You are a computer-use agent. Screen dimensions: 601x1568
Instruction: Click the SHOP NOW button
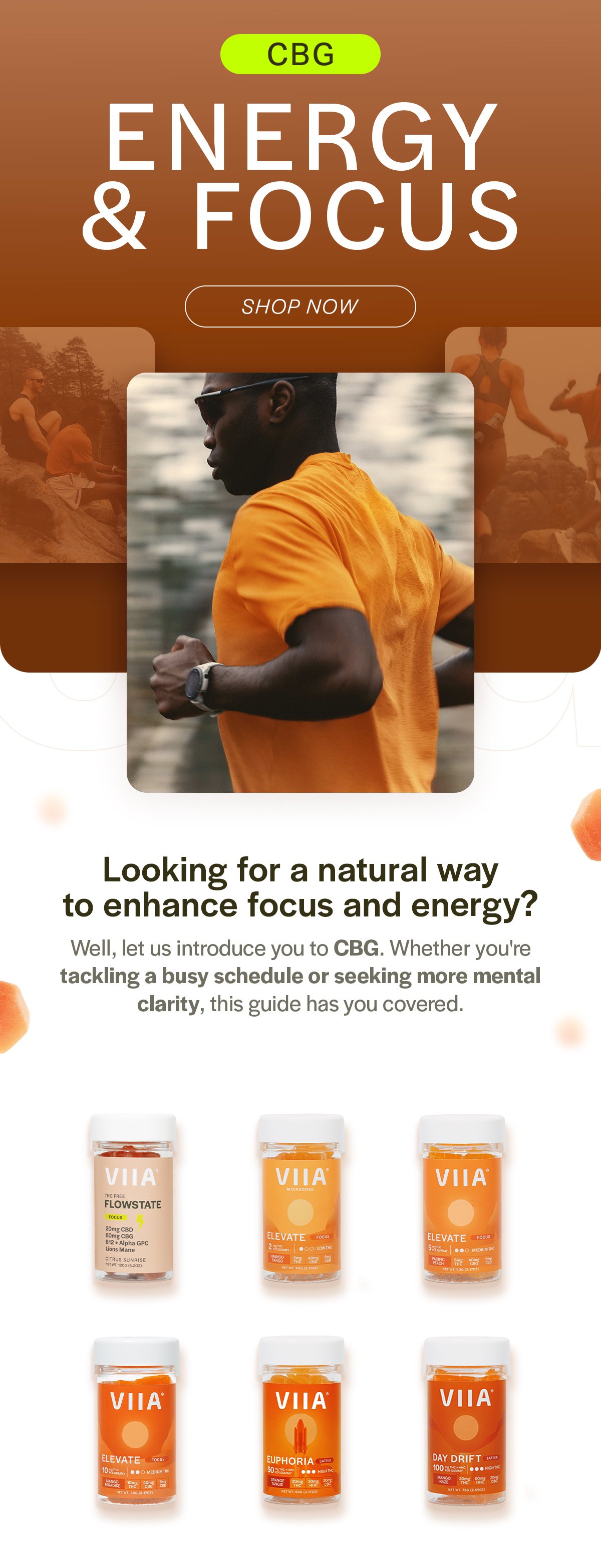click(300, 306)
